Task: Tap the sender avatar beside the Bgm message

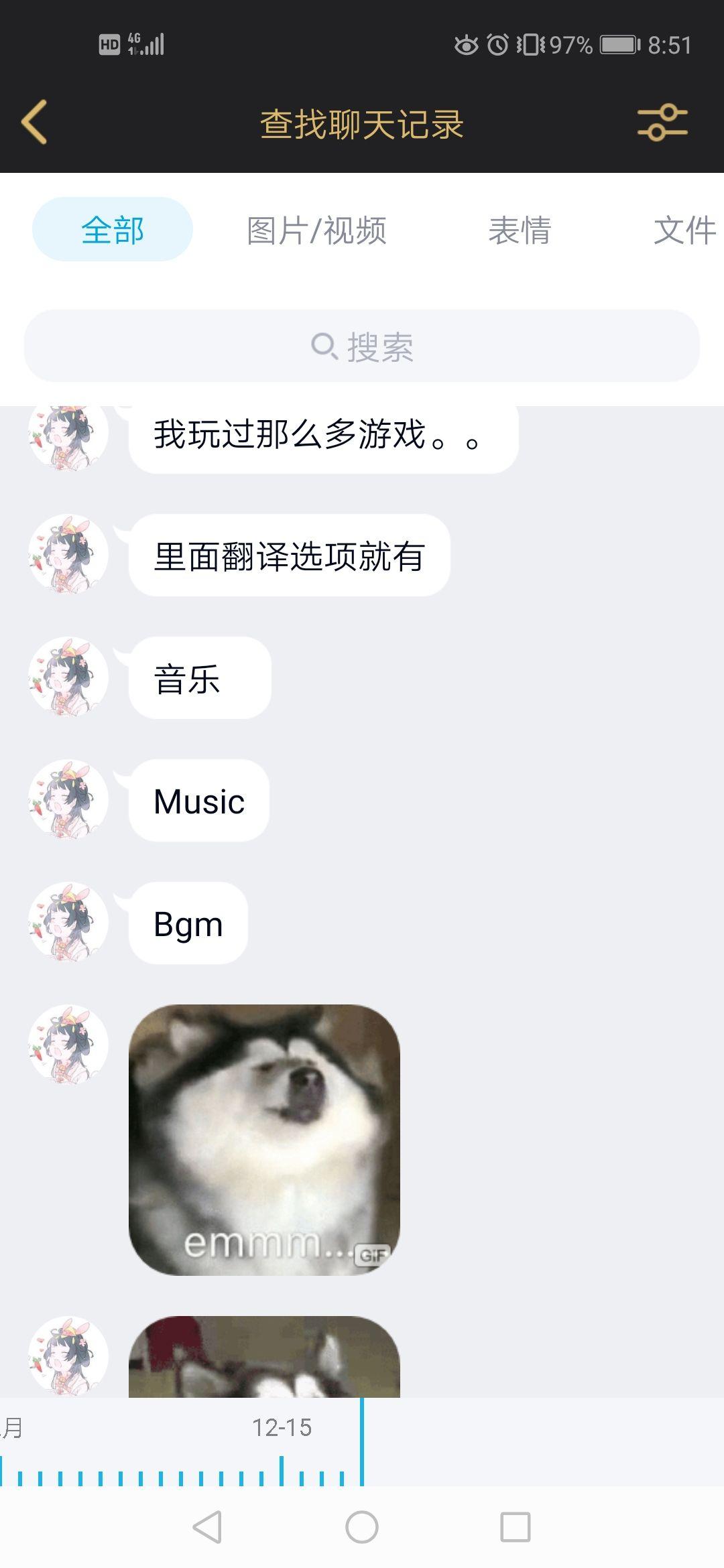Action: point(69,923)
